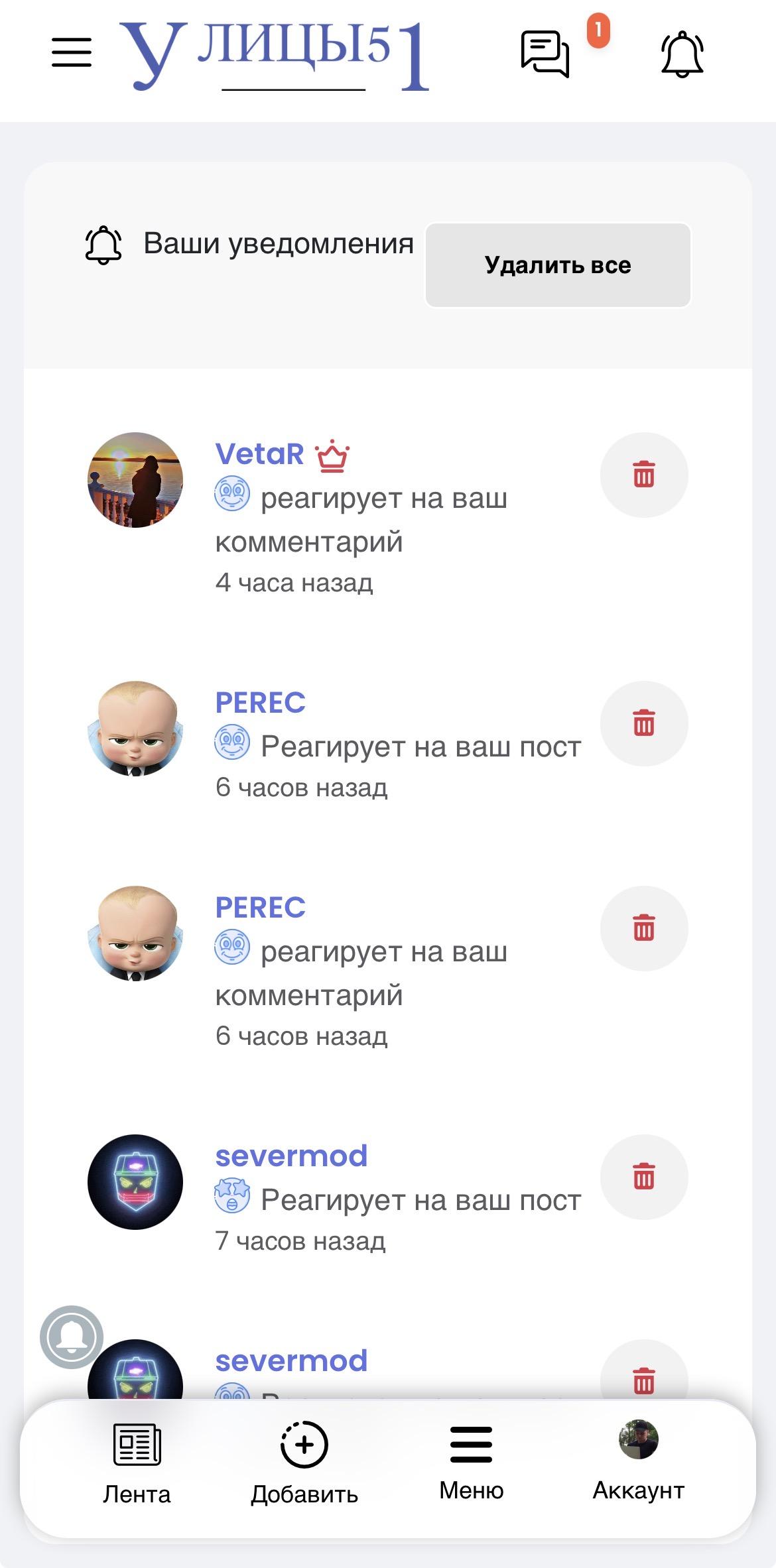
Task: Open the notifications bell in header
Action: click(682, 54)
